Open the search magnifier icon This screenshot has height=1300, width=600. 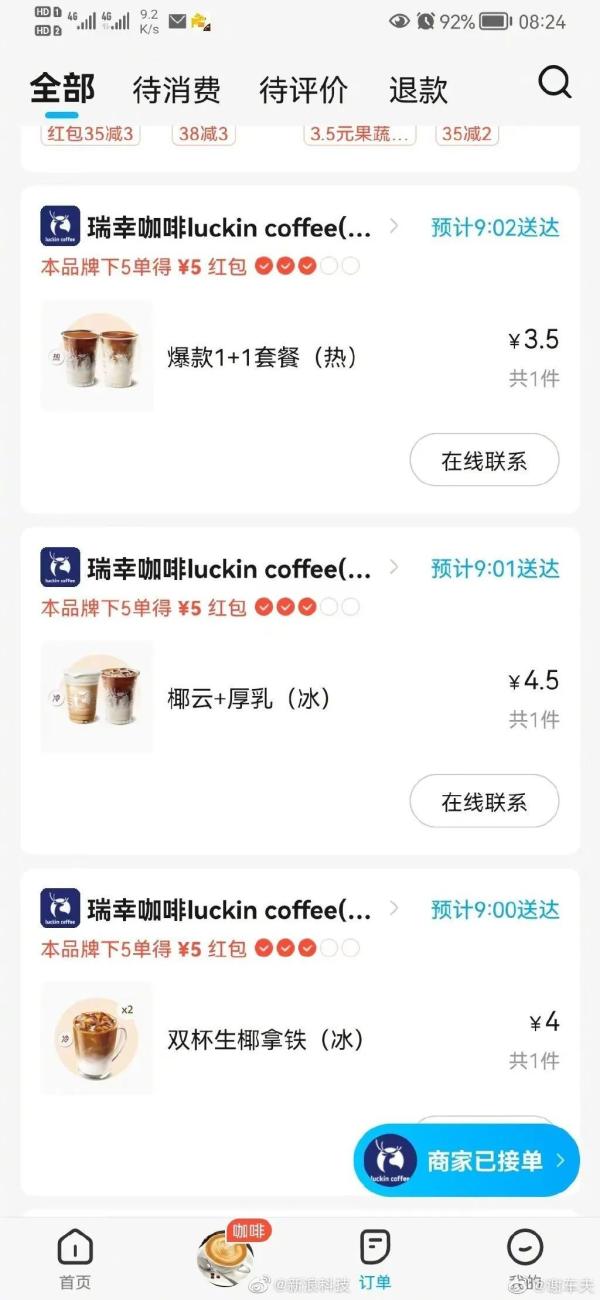tap(555, 82)
